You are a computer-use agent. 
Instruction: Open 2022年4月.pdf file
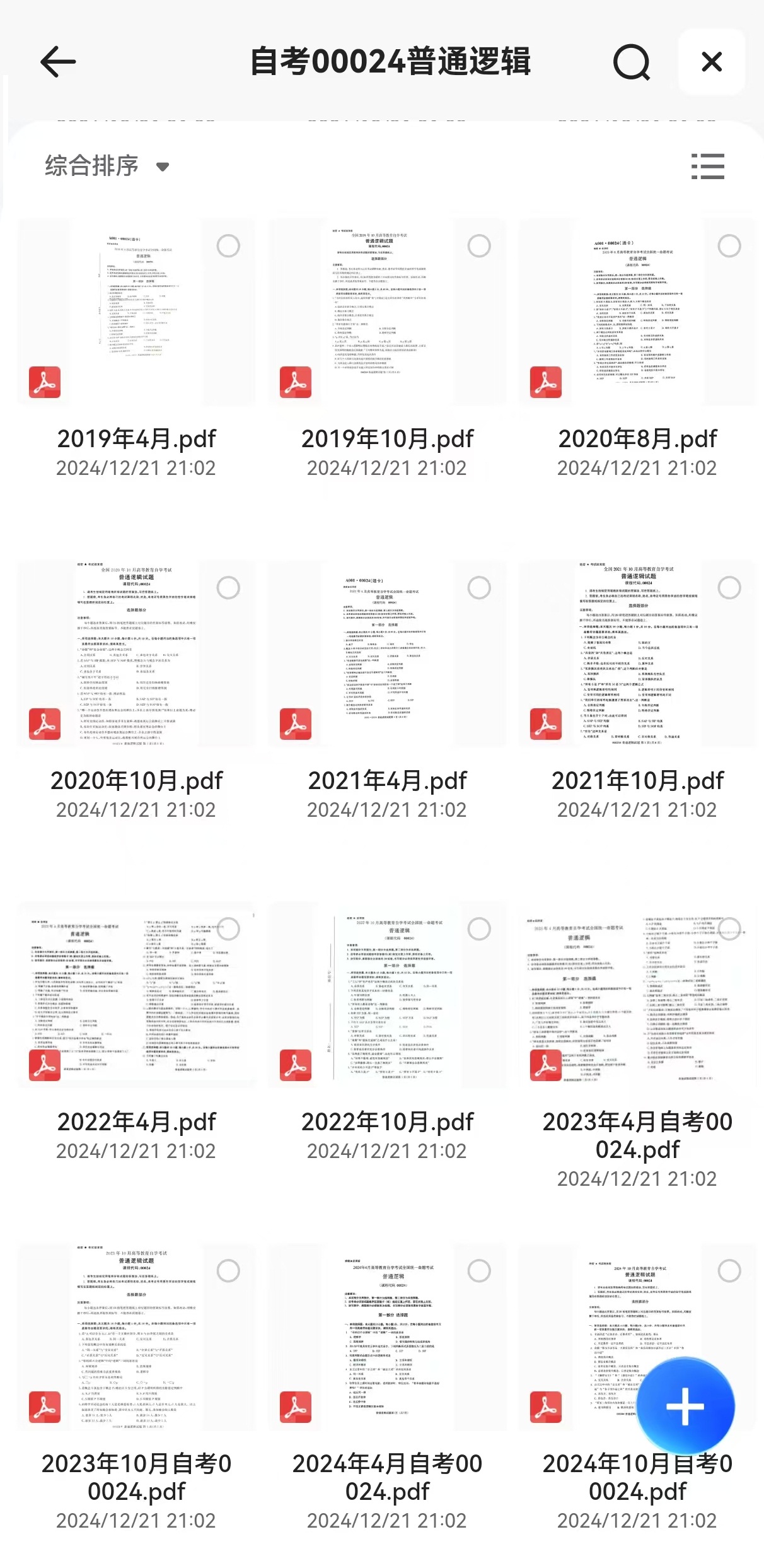(x=136, y=995)
